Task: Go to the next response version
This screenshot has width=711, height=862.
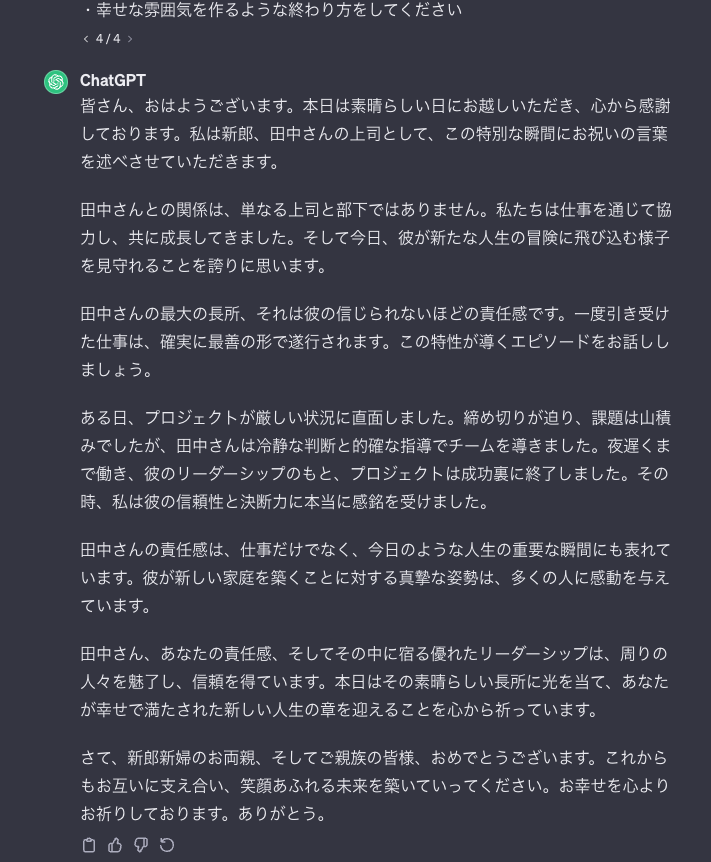Action: click(130, 39)
